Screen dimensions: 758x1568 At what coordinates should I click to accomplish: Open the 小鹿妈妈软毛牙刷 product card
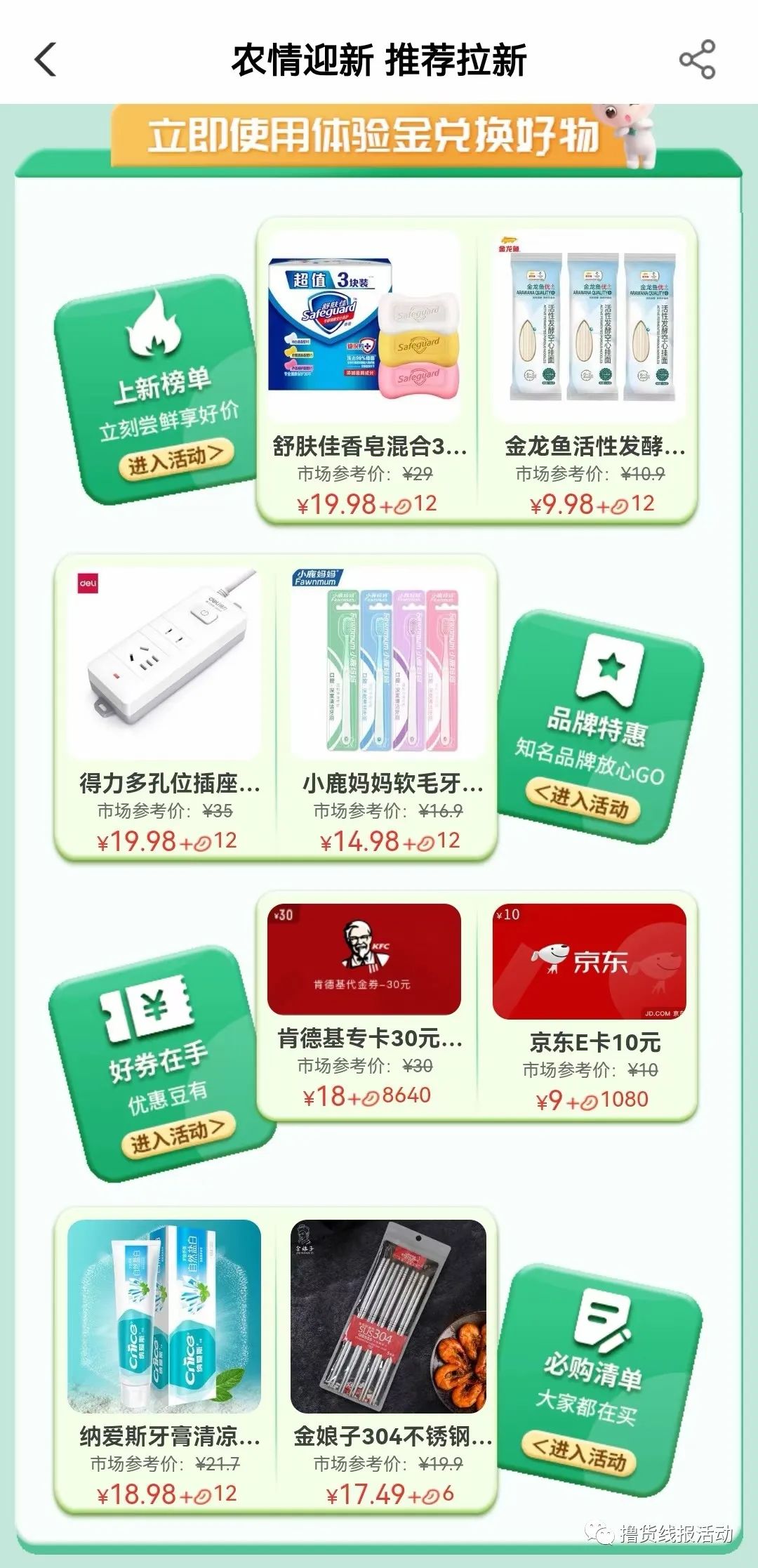click(x=390, y=709)
